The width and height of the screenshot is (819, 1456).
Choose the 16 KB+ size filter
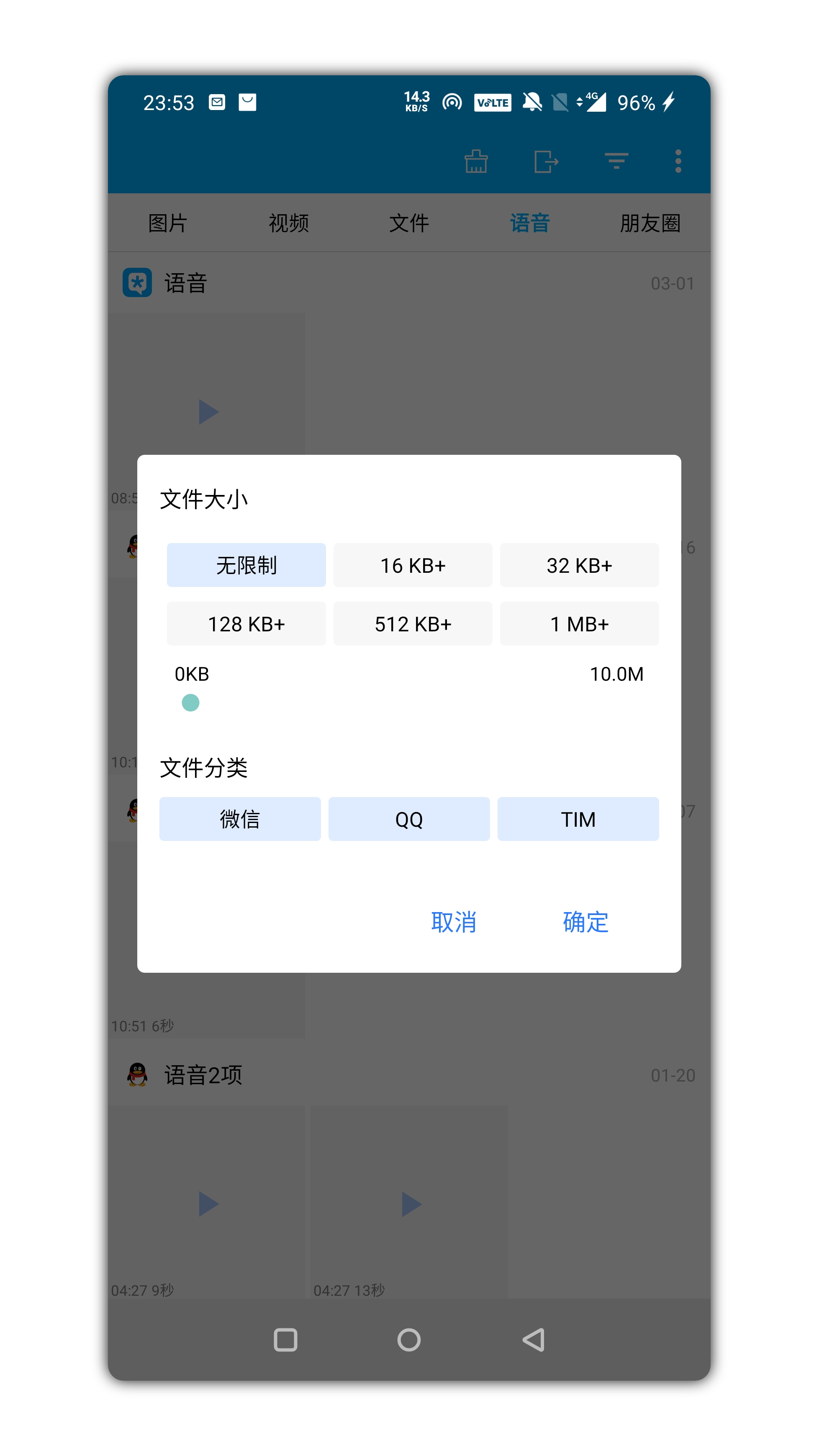(x=413, y=565)
